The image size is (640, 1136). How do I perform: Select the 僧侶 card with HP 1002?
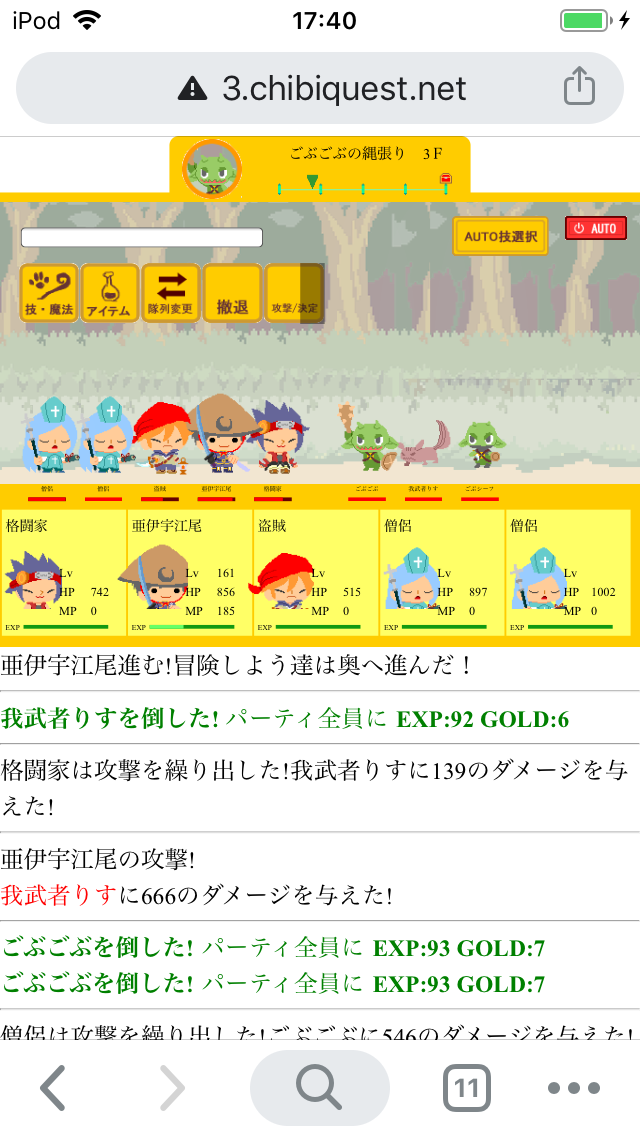tap(568, 573)
